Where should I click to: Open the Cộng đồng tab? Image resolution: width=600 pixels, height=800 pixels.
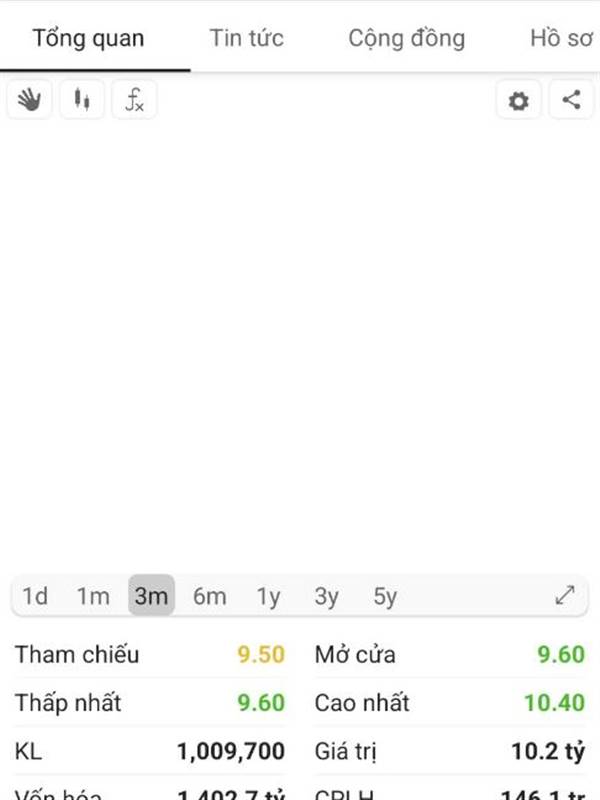pyautogui.click(x=406, y=38)
